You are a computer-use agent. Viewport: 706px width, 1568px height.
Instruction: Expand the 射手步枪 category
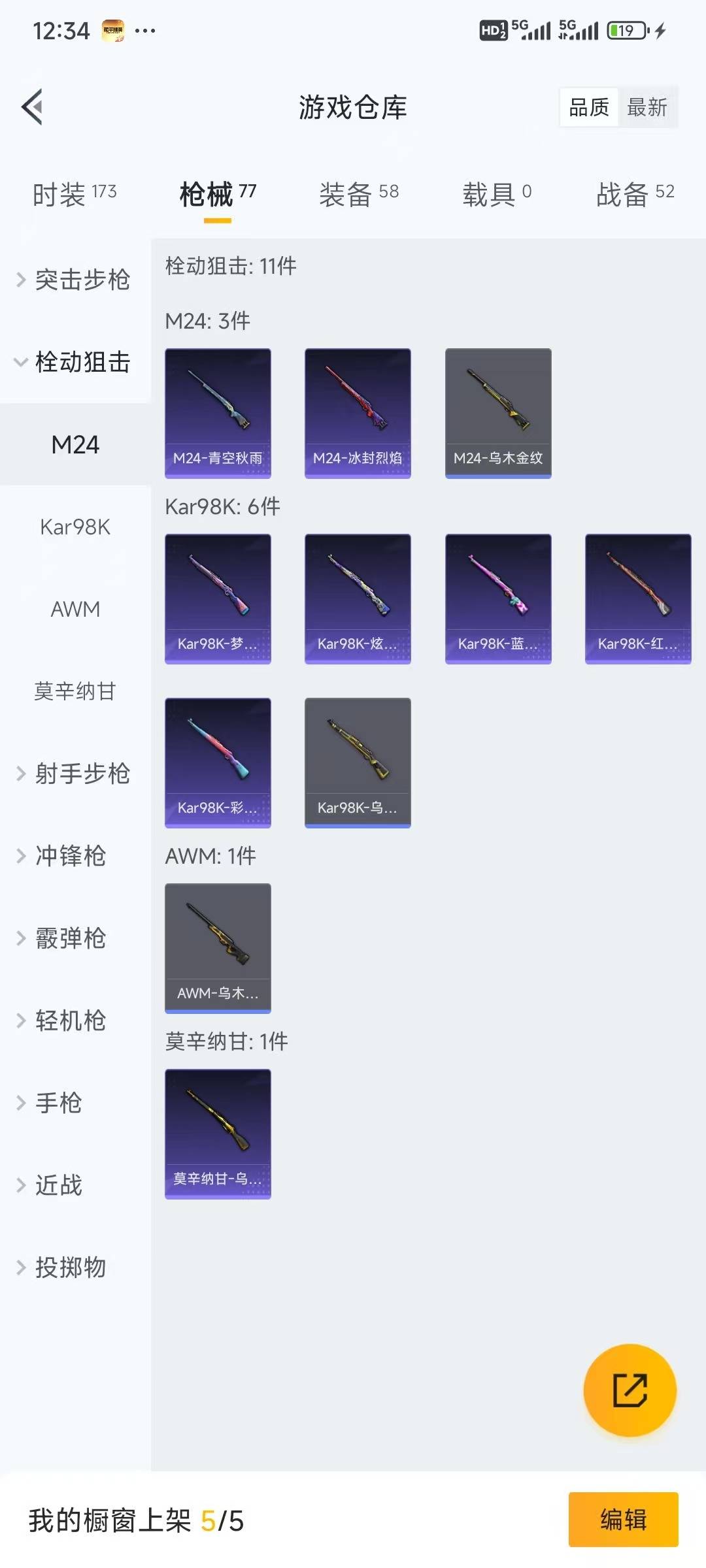[75, 774]
